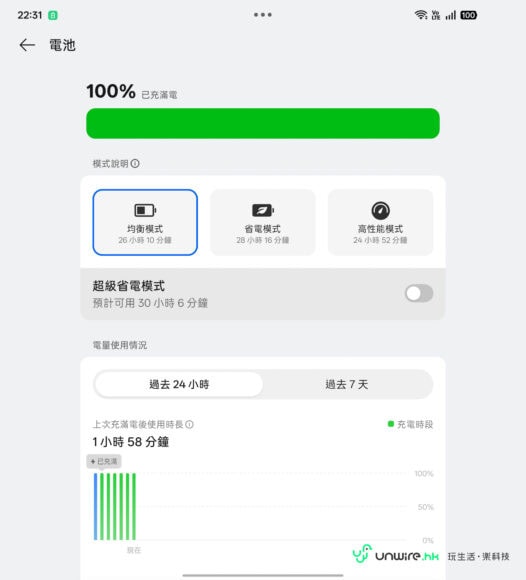Image resolution: width=526 pixels, height=580 pixels.
Task: Switch to 過去 7 天 tab
Action: pyautogui.click(x=347, y=384)
